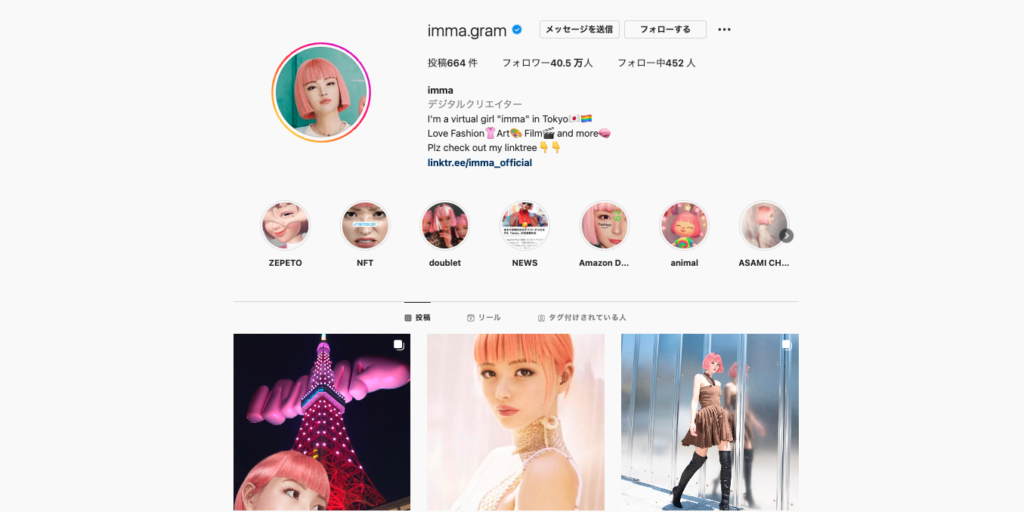Select the 投稿 tab
Viewport: 1024px width, 512px height.
417,317
